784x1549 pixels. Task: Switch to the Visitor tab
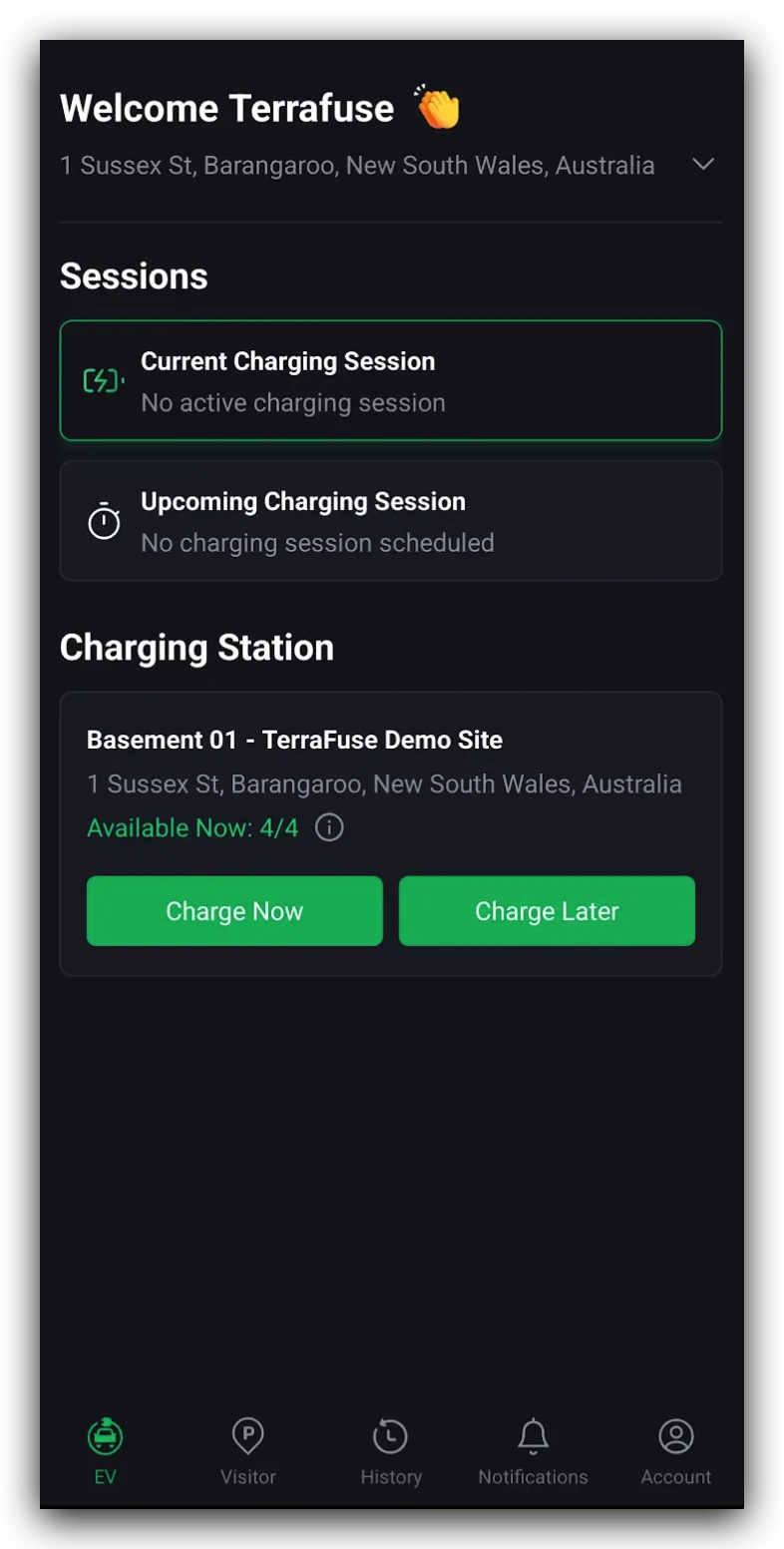click(x=247, y=1452)
